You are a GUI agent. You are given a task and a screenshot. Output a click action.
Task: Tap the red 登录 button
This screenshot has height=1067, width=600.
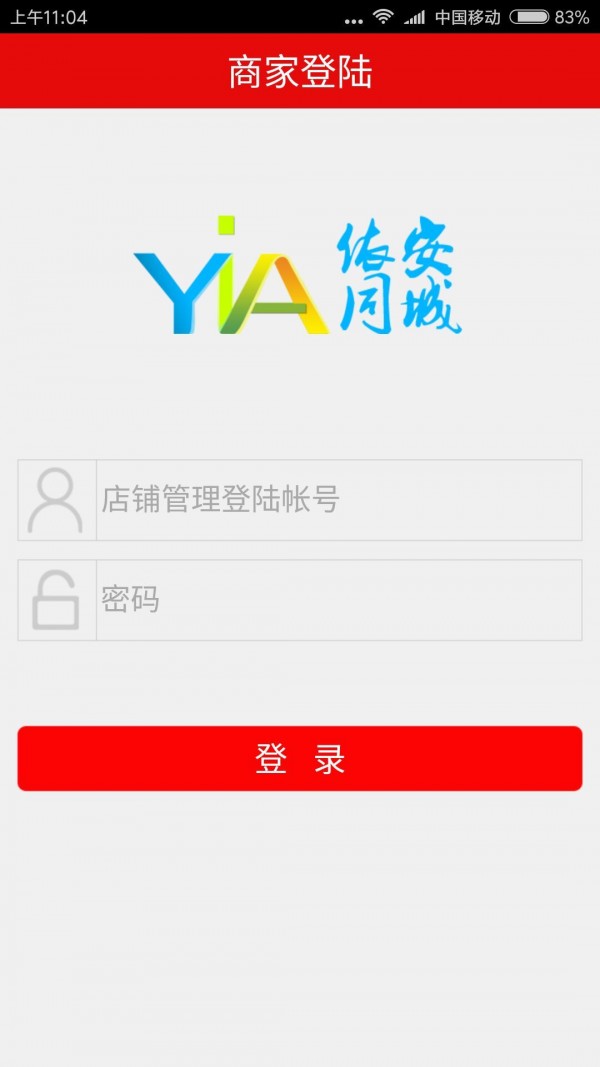(300, 759)
